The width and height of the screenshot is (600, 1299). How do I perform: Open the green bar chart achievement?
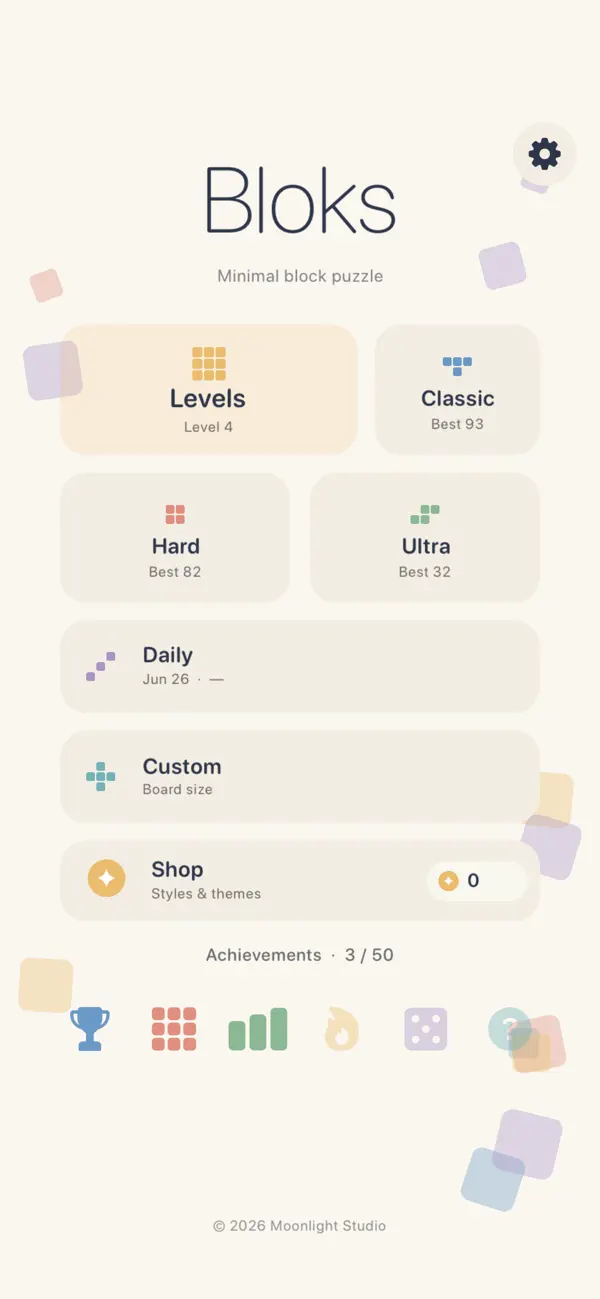pyautogui.click(x=258, y=1029)
